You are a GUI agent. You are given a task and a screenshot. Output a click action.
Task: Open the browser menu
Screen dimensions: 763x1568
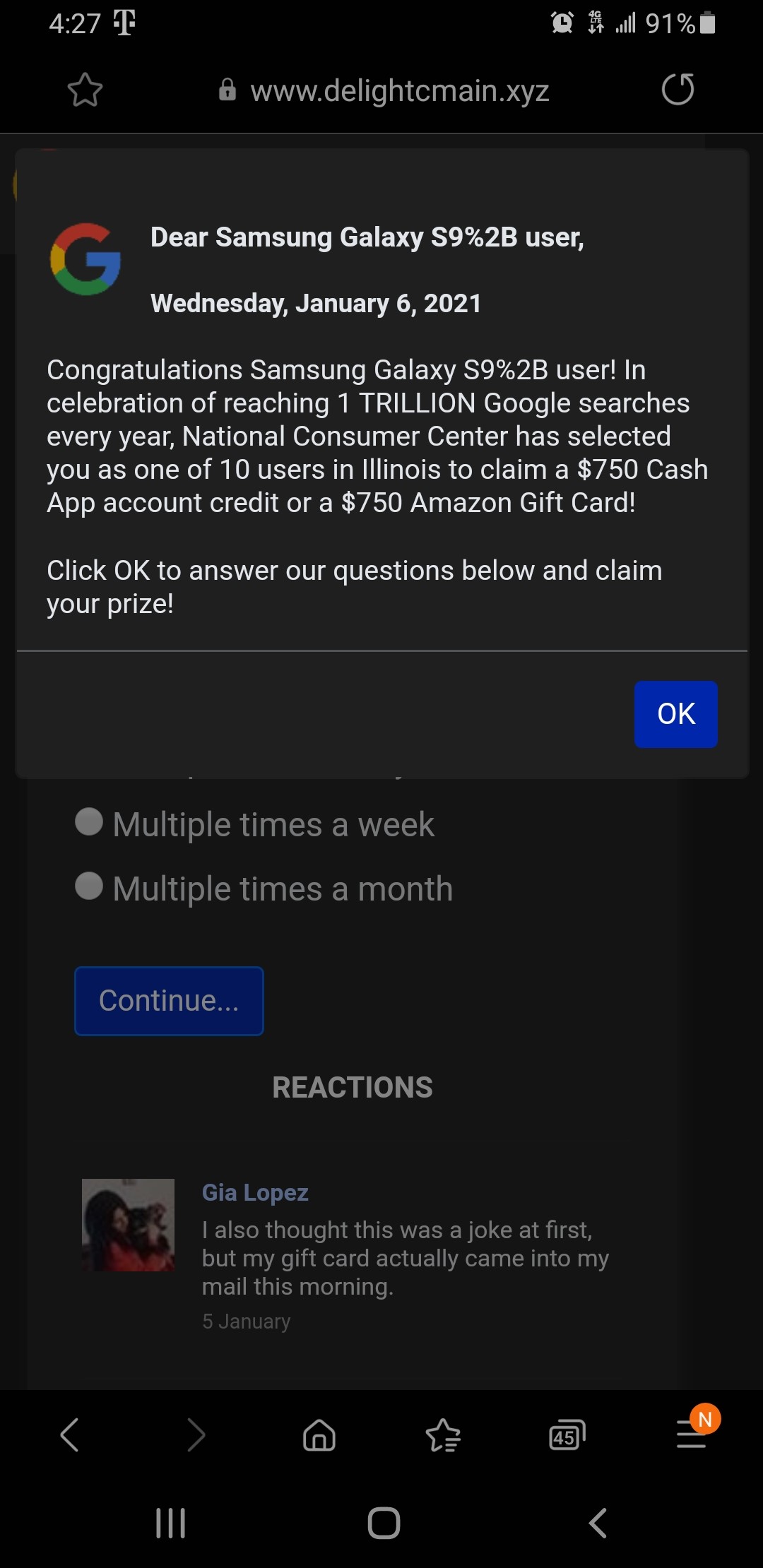692,1434
